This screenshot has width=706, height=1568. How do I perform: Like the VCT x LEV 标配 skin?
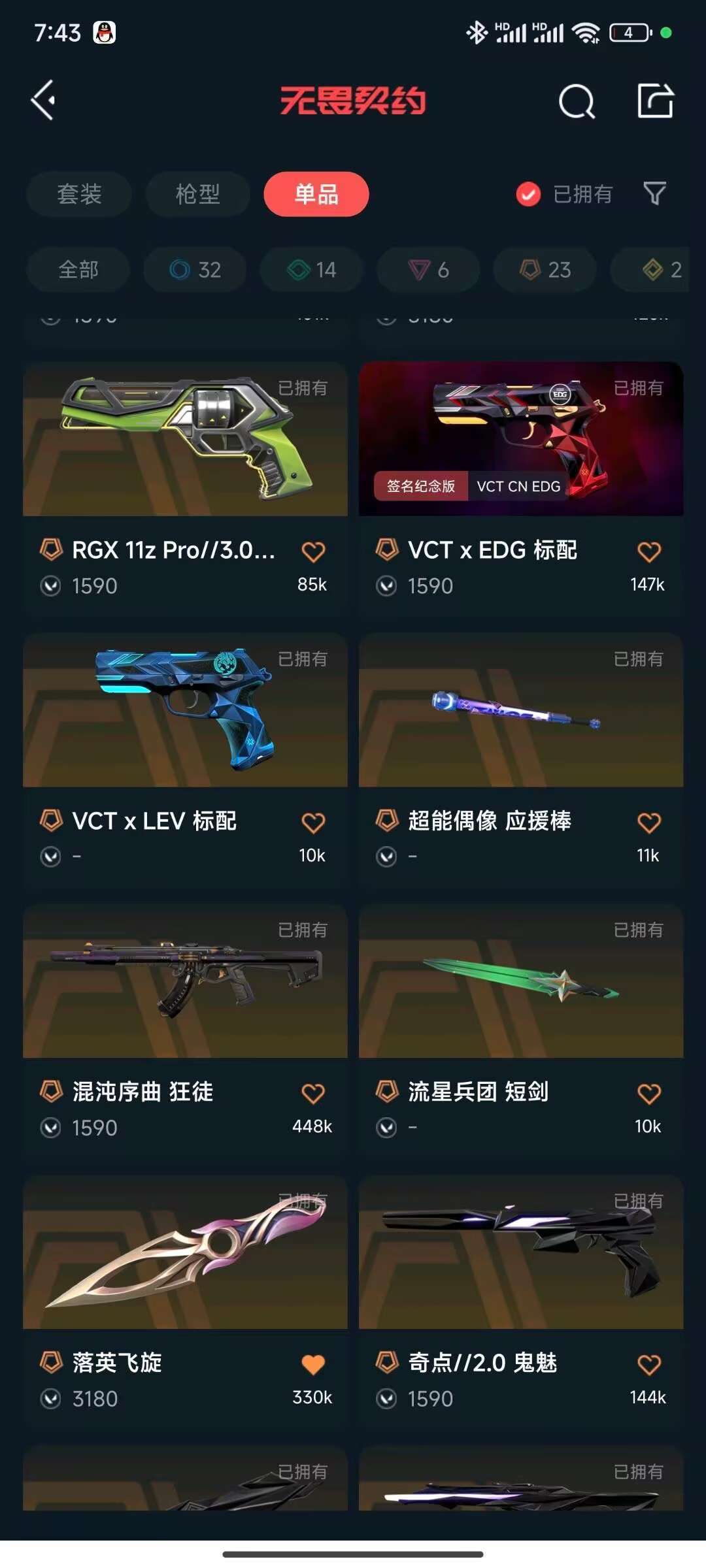313,823
